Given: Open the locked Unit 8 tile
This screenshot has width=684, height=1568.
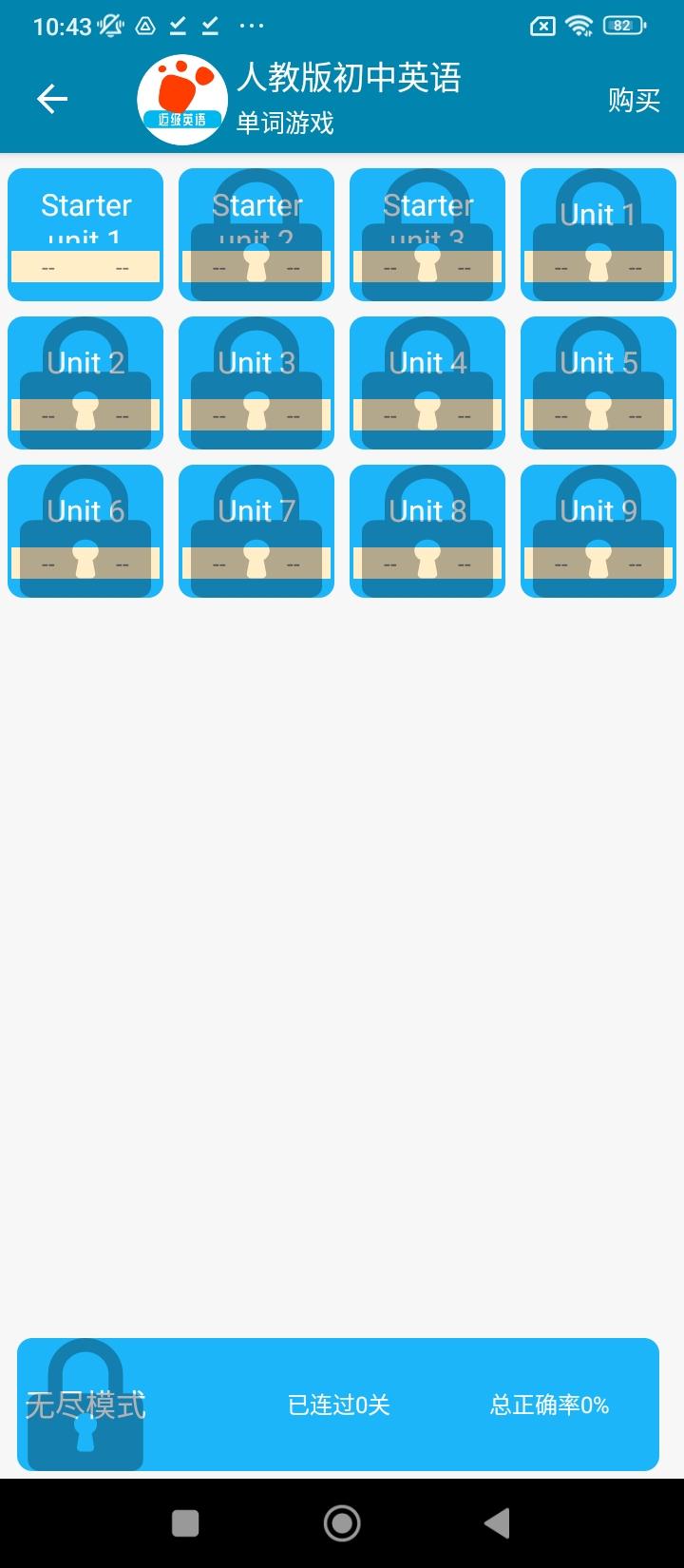Looking at the screenshot, I should 427,530.
